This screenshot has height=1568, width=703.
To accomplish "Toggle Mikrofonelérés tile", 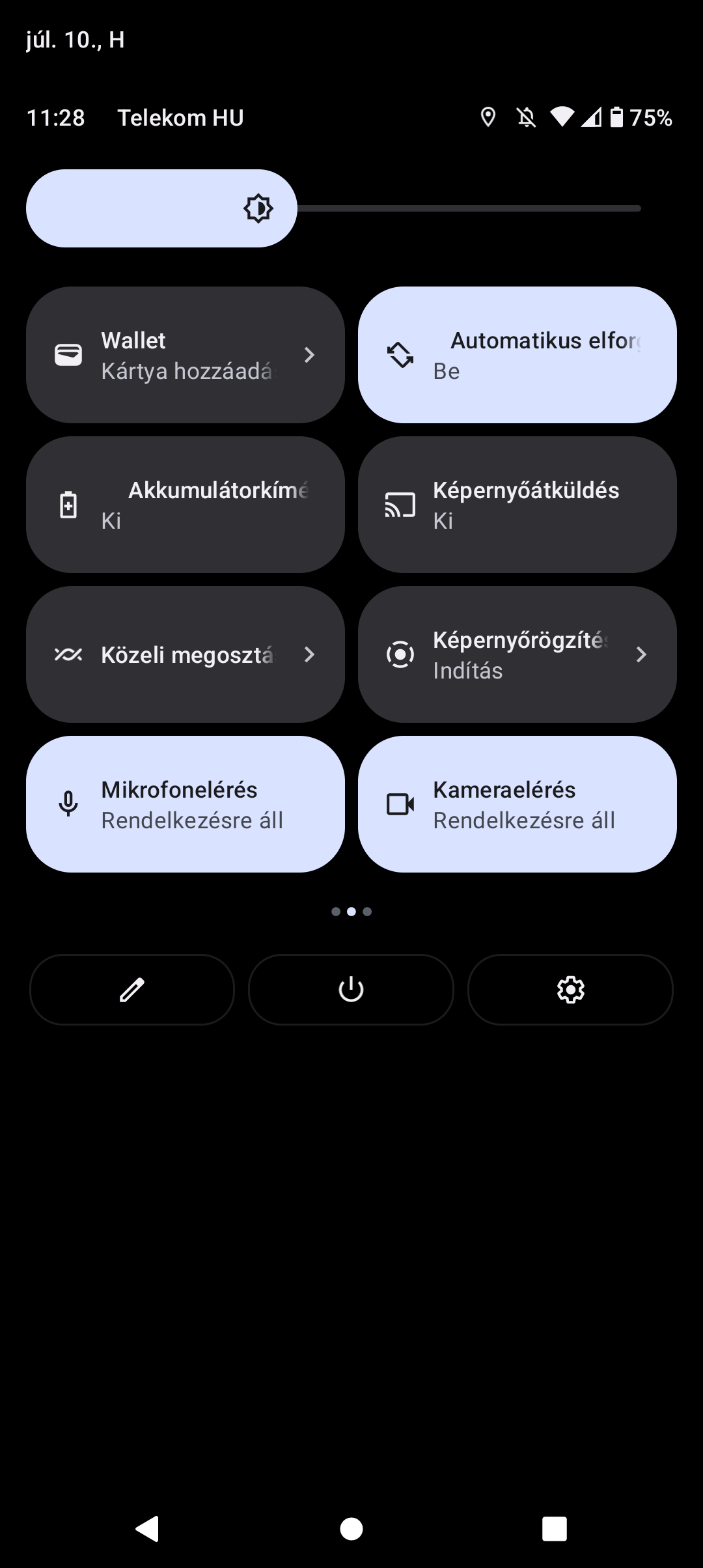I will tap(186, 804).
